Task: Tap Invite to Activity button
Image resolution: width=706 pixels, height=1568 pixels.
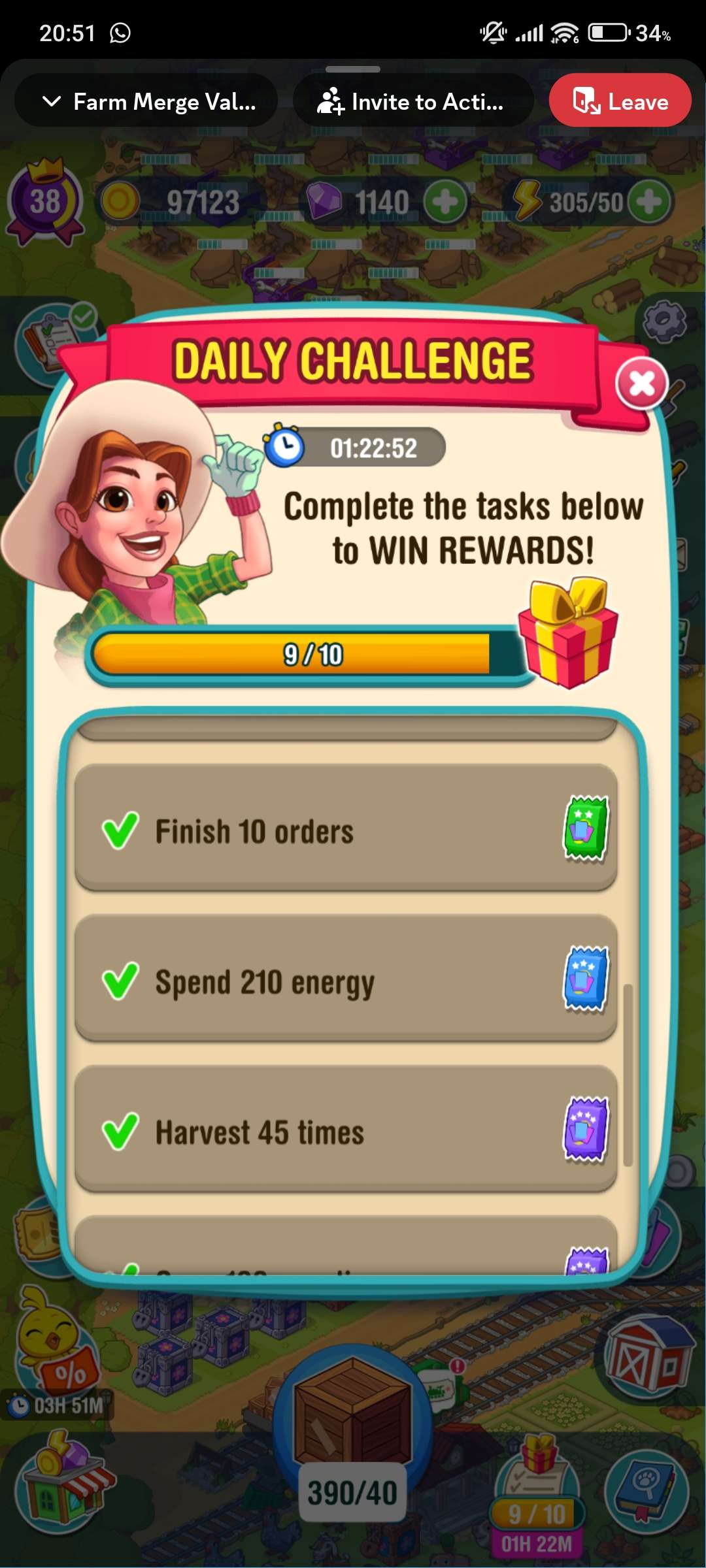Action: (412, 101)
